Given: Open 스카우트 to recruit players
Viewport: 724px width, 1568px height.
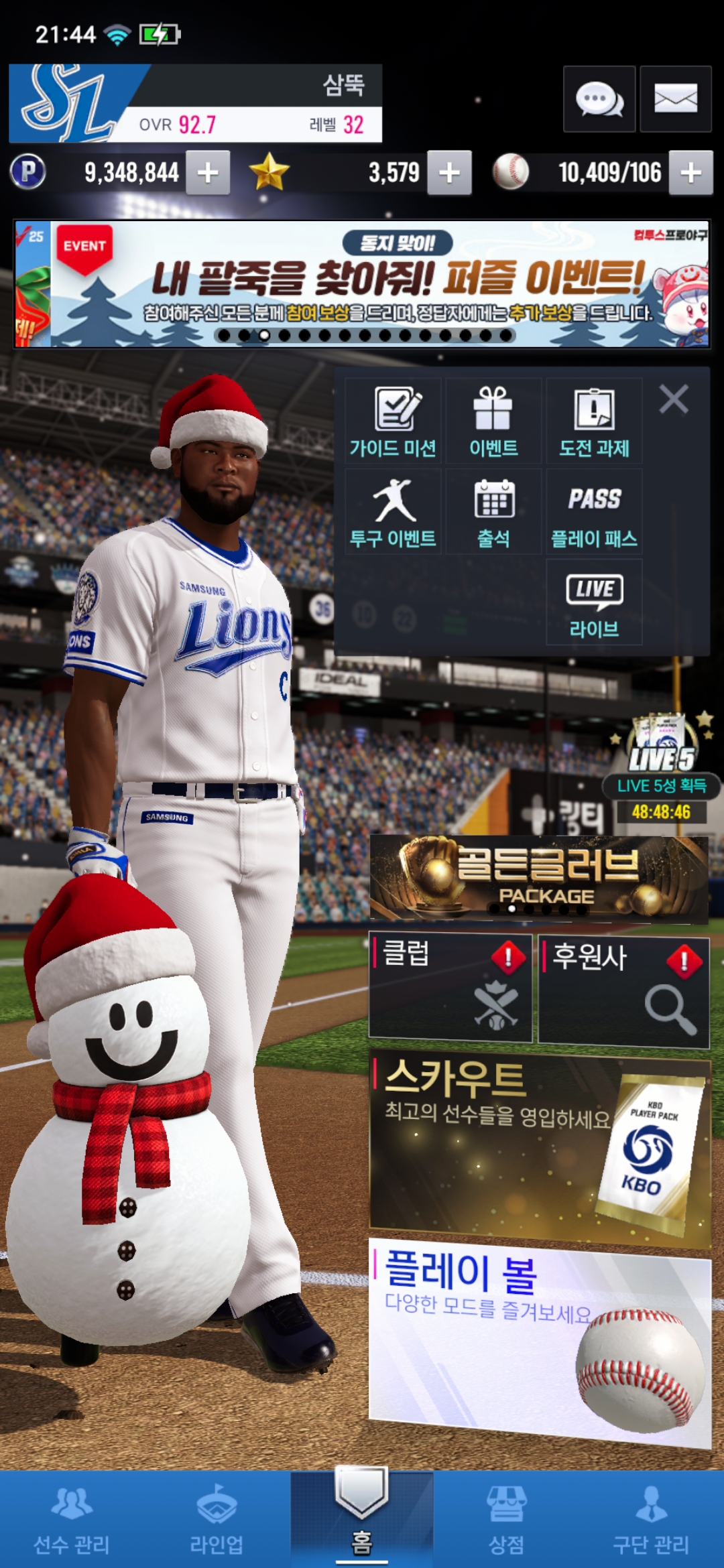Looking at the screenshot, I should 539,1148.
